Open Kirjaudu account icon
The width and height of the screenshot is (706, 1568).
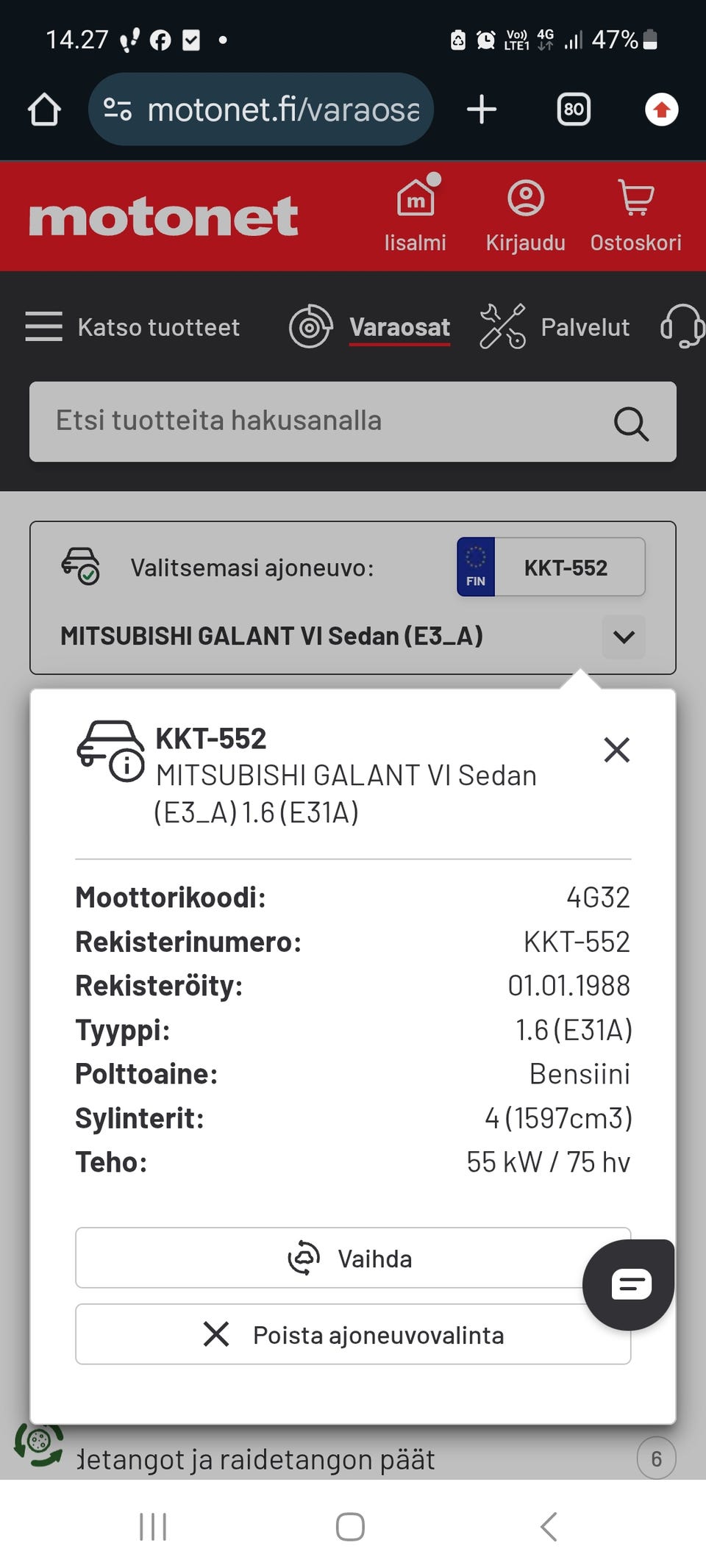[526, 198]
